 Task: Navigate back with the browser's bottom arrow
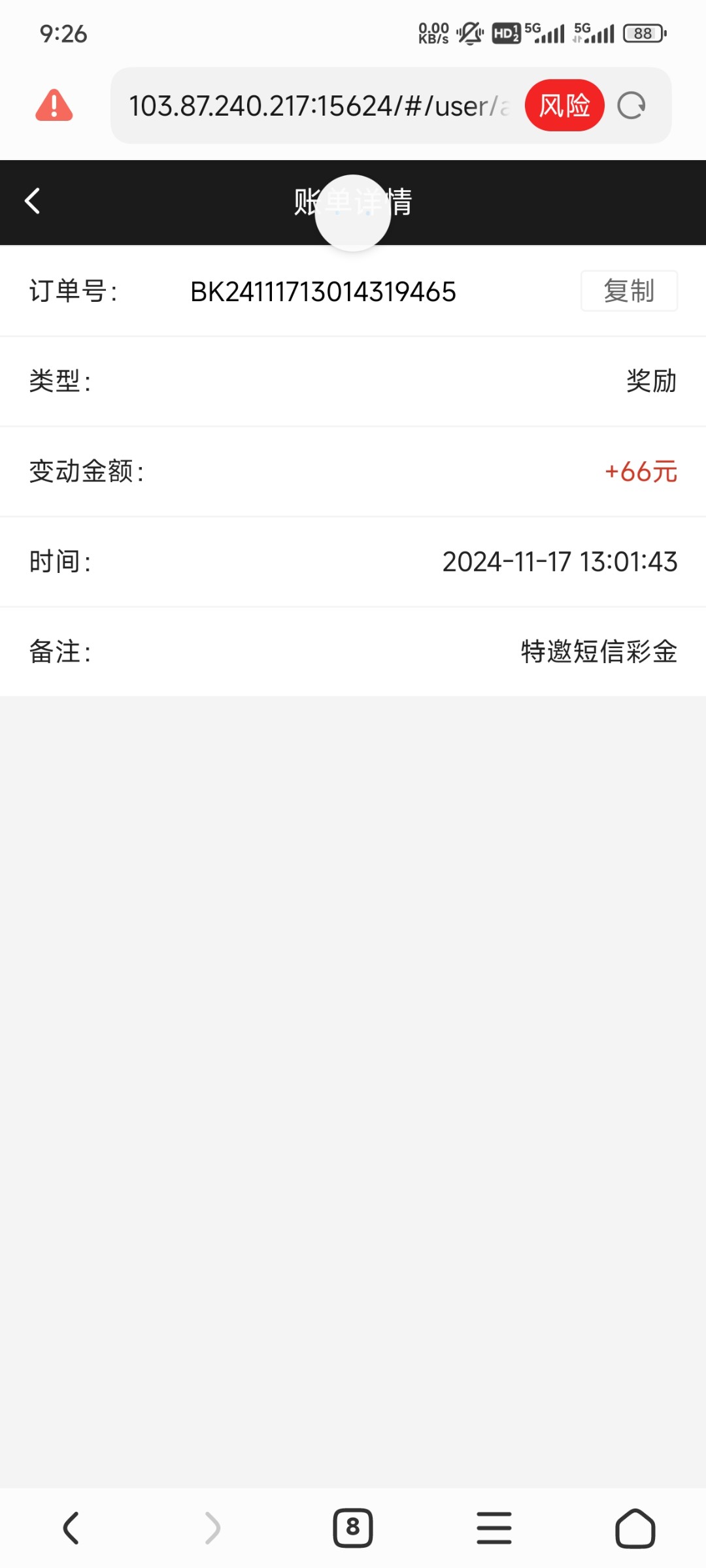(71, 1528)
